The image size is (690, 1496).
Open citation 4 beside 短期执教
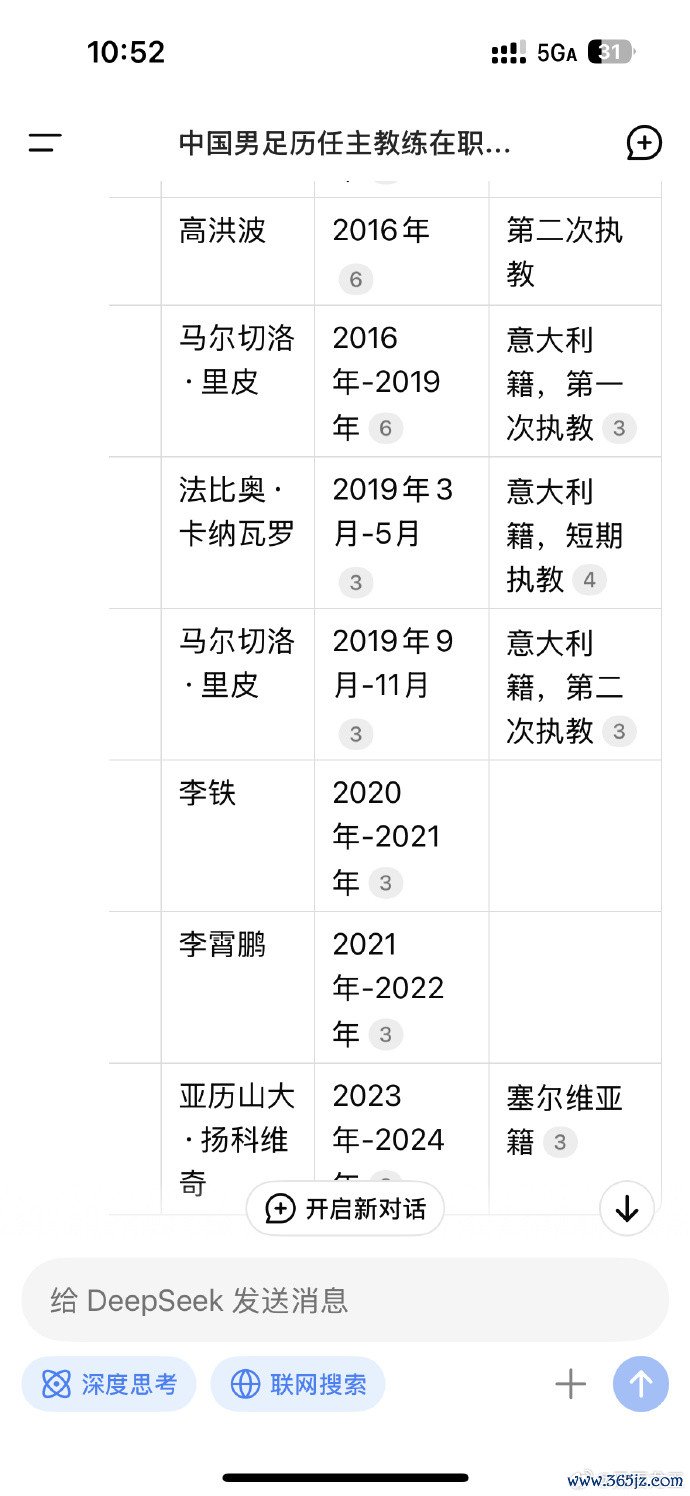tap(590, 579)
